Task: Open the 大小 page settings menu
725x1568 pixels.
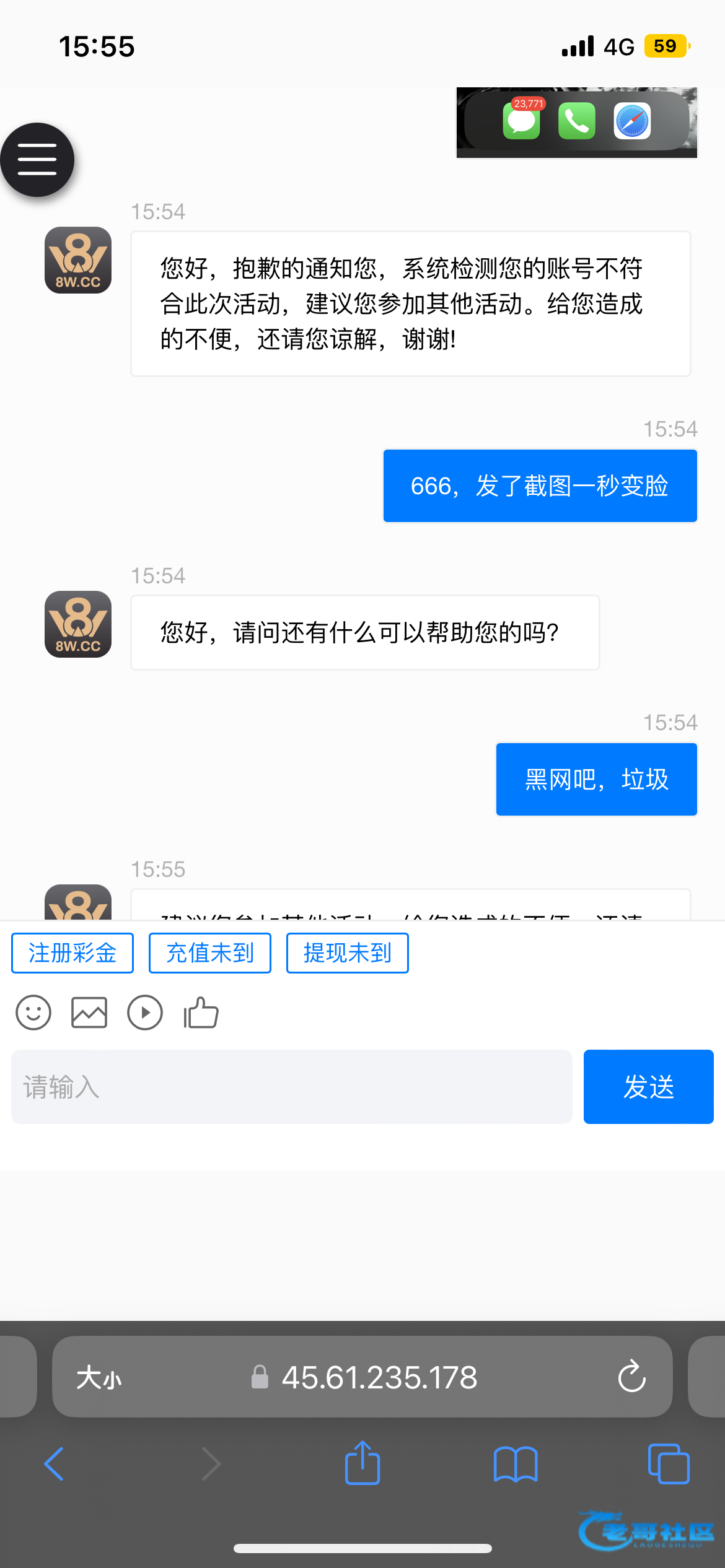Action: (99, 1378)
